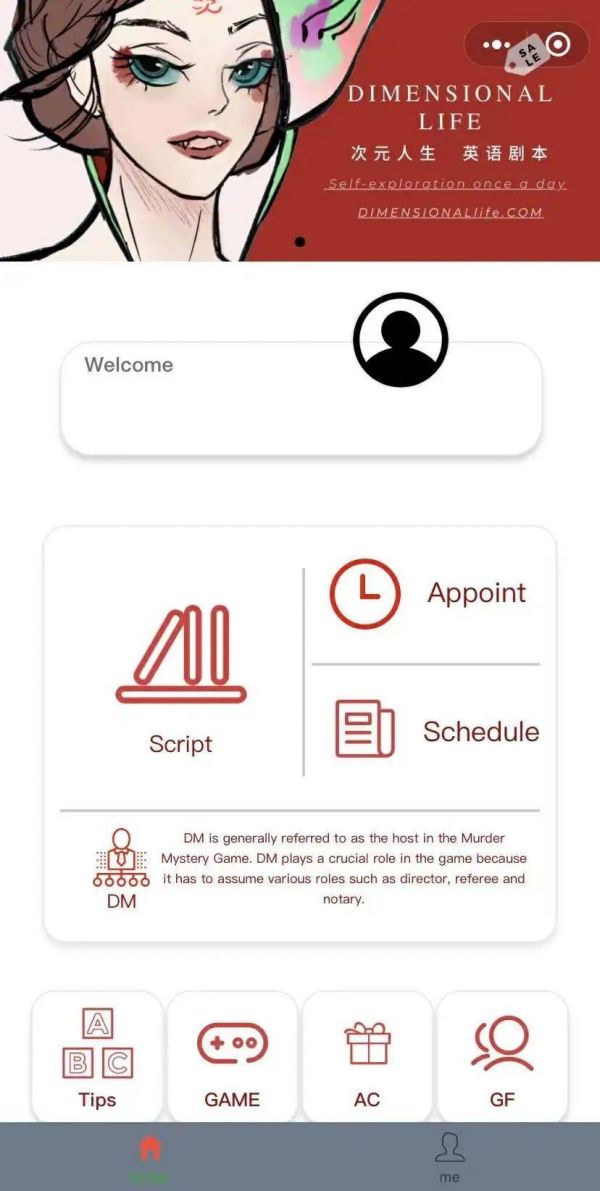This screenshot has height=1191, width=600.
Task: Tap the profile avatar icon
Action: click(x=400, y=340)
